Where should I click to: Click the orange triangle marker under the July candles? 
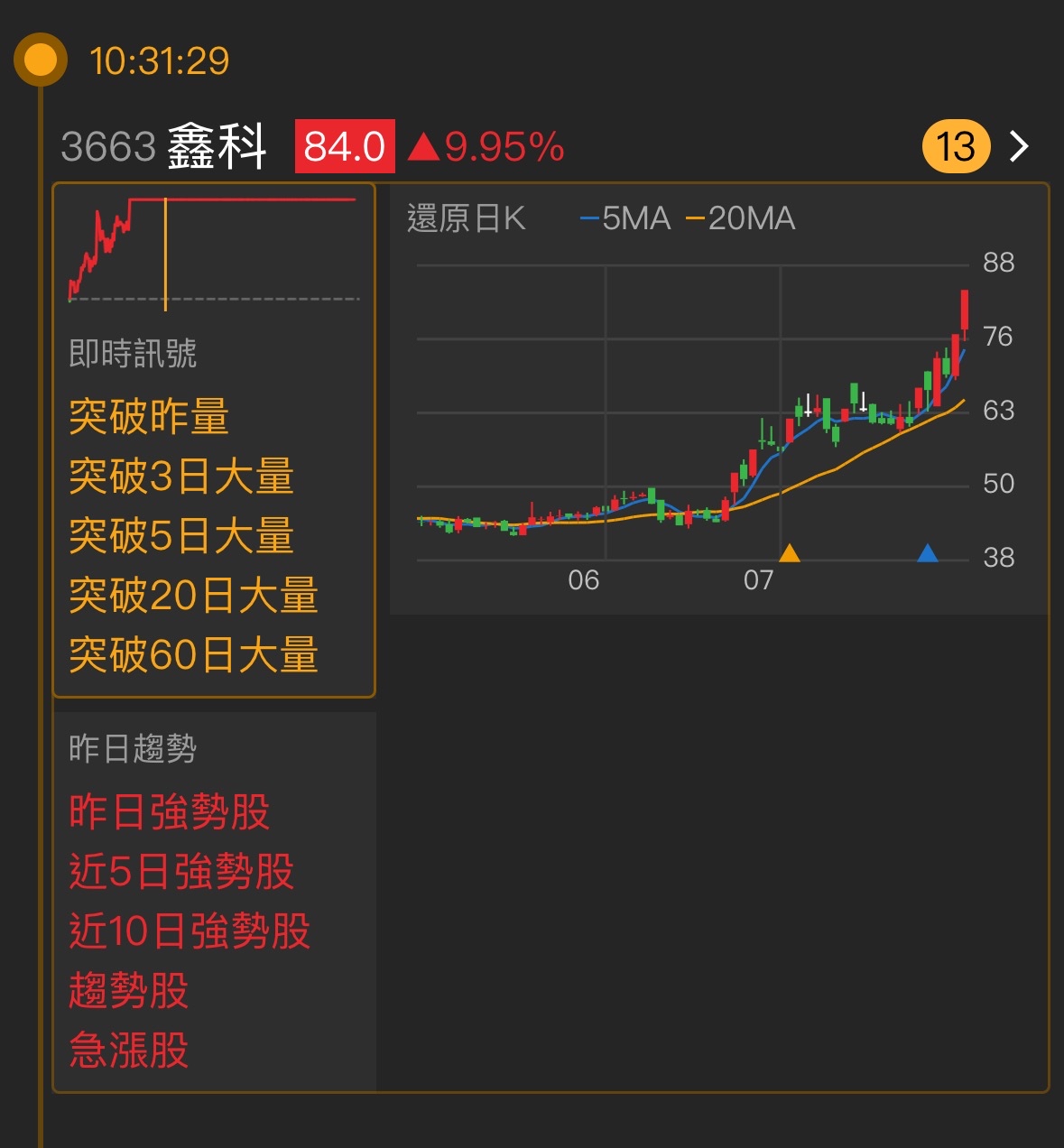(789, 551)
